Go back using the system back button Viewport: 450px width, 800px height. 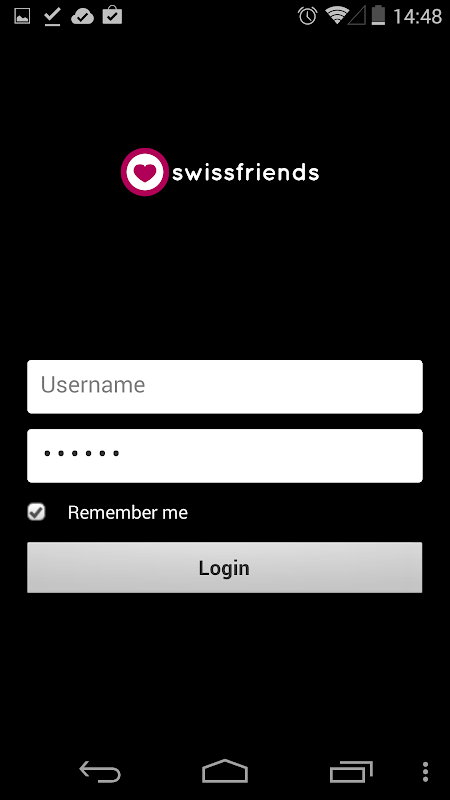(x=100, y=771)
